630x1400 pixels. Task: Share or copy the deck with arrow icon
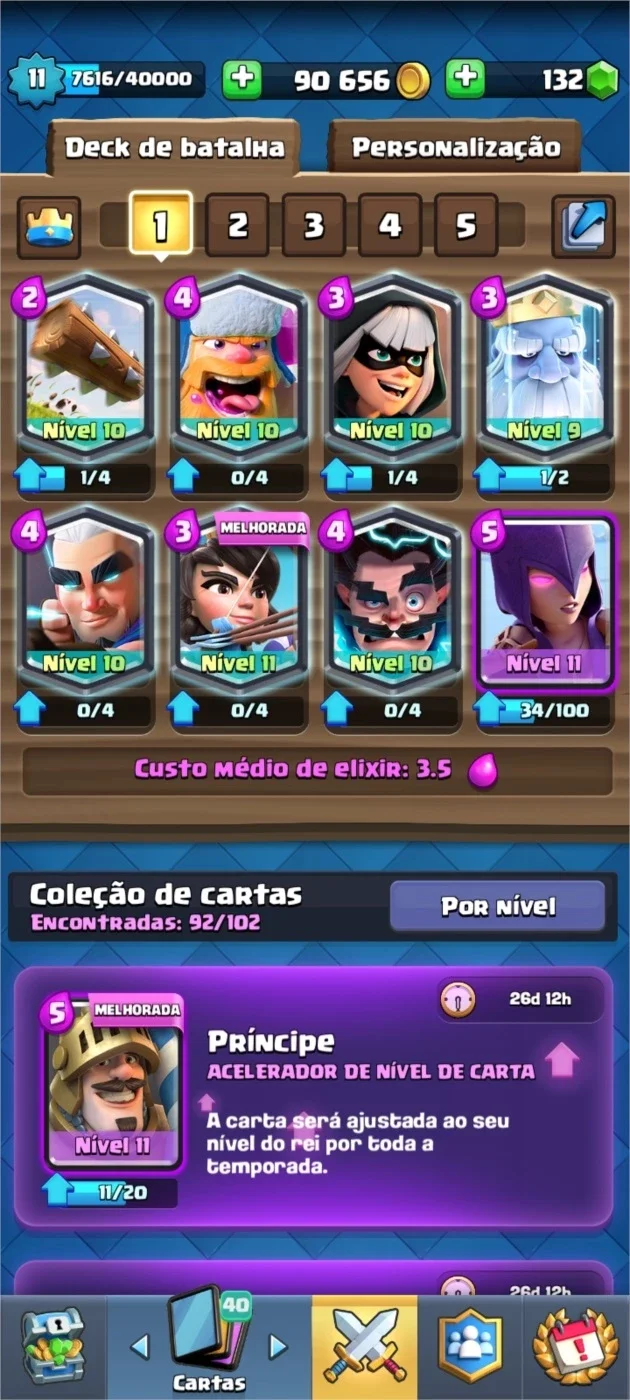583,227
